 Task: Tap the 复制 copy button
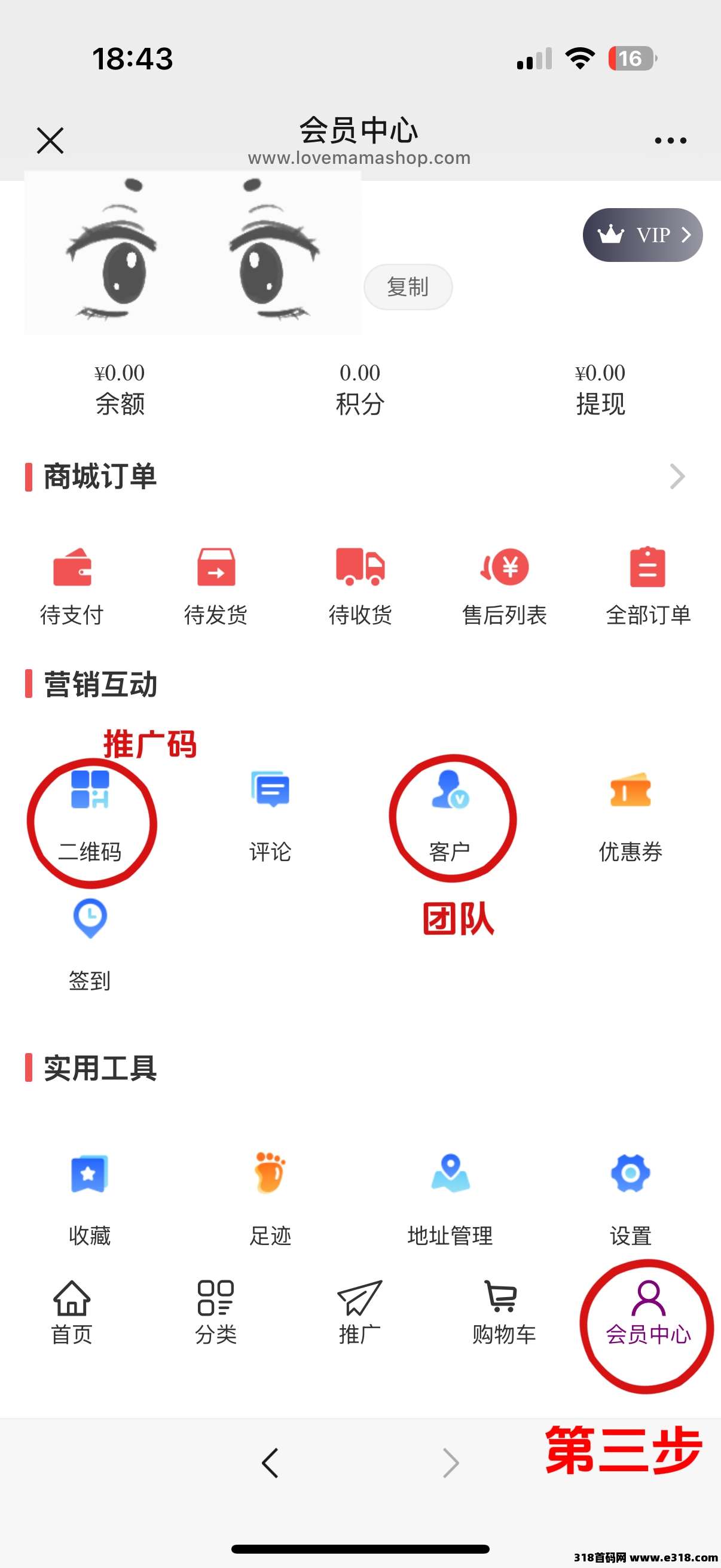[x=408, y=286]
